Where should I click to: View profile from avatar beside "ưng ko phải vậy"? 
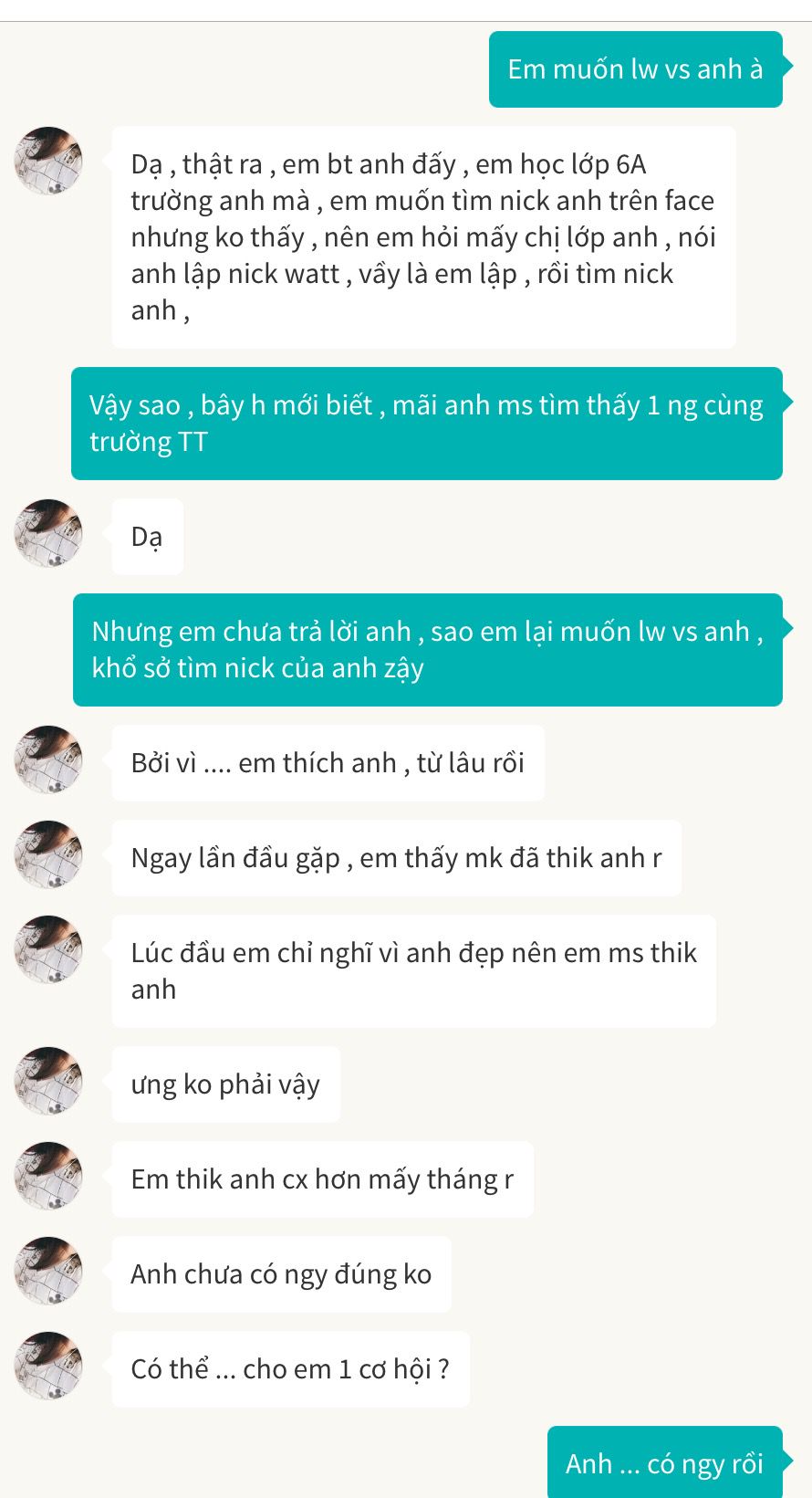point(48,1081)
